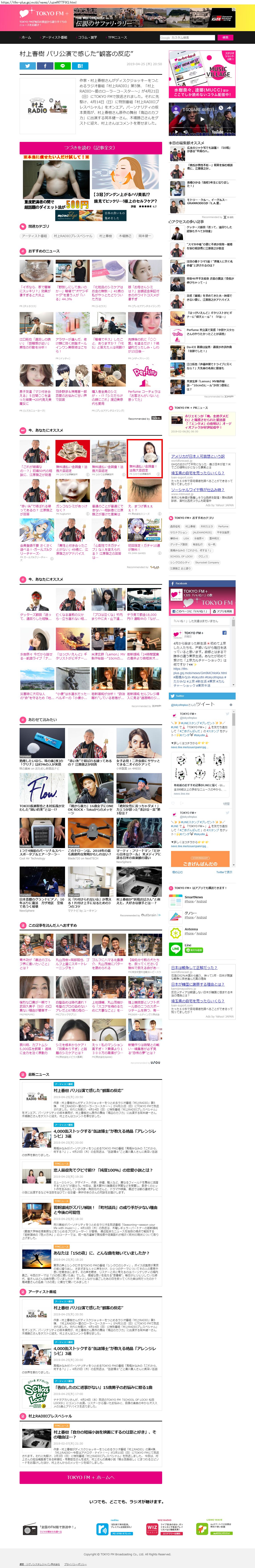
Task: Open the 村上春樹 category tag
Action: (106, 236)
